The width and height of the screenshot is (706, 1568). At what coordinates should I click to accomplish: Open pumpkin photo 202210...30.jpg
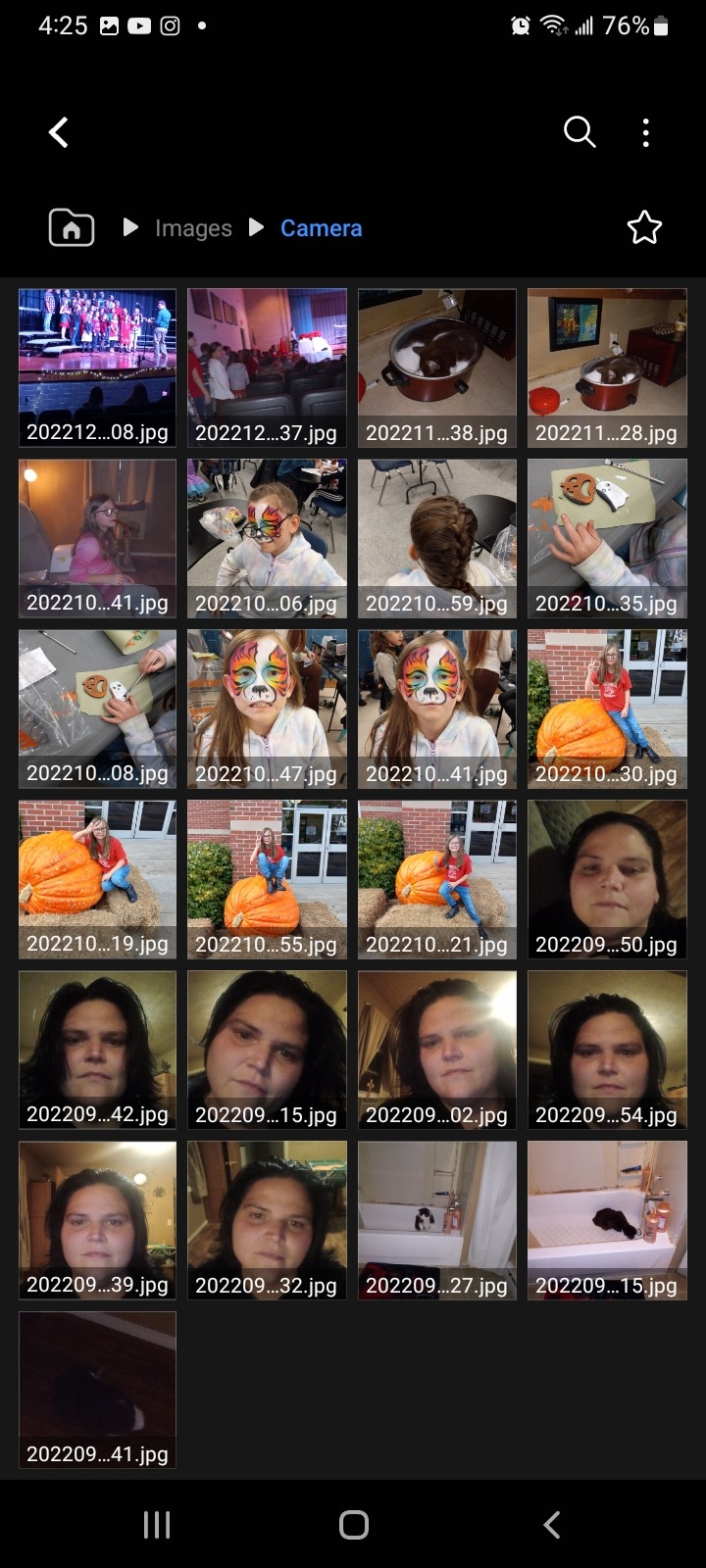coord(607,709)
